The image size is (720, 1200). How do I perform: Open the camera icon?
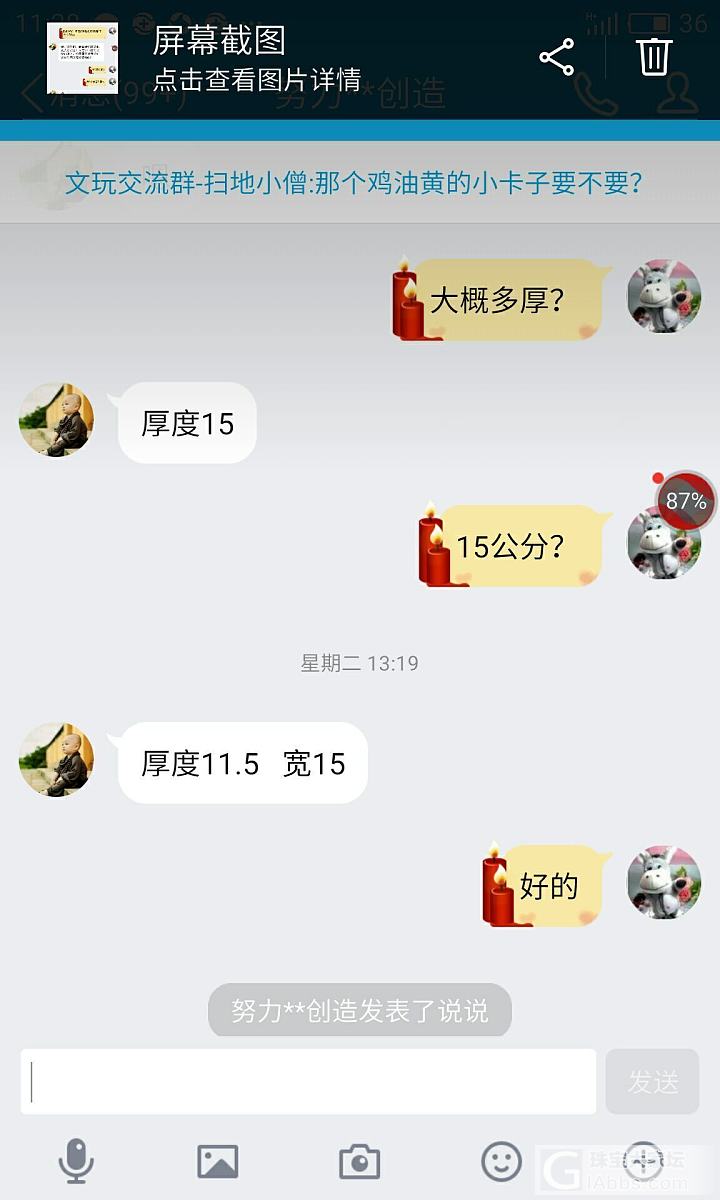tap(359, 1161)
